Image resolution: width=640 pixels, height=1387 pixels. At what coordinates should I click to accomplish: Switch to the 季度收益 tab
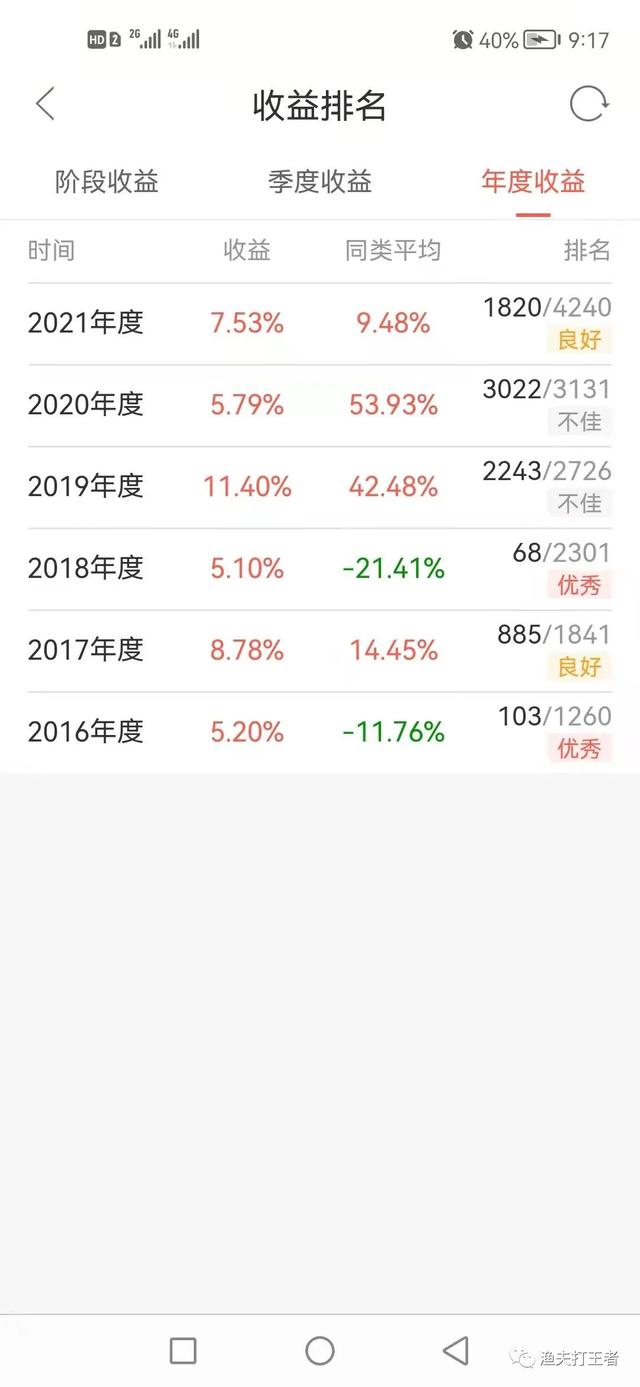point(320,182)
